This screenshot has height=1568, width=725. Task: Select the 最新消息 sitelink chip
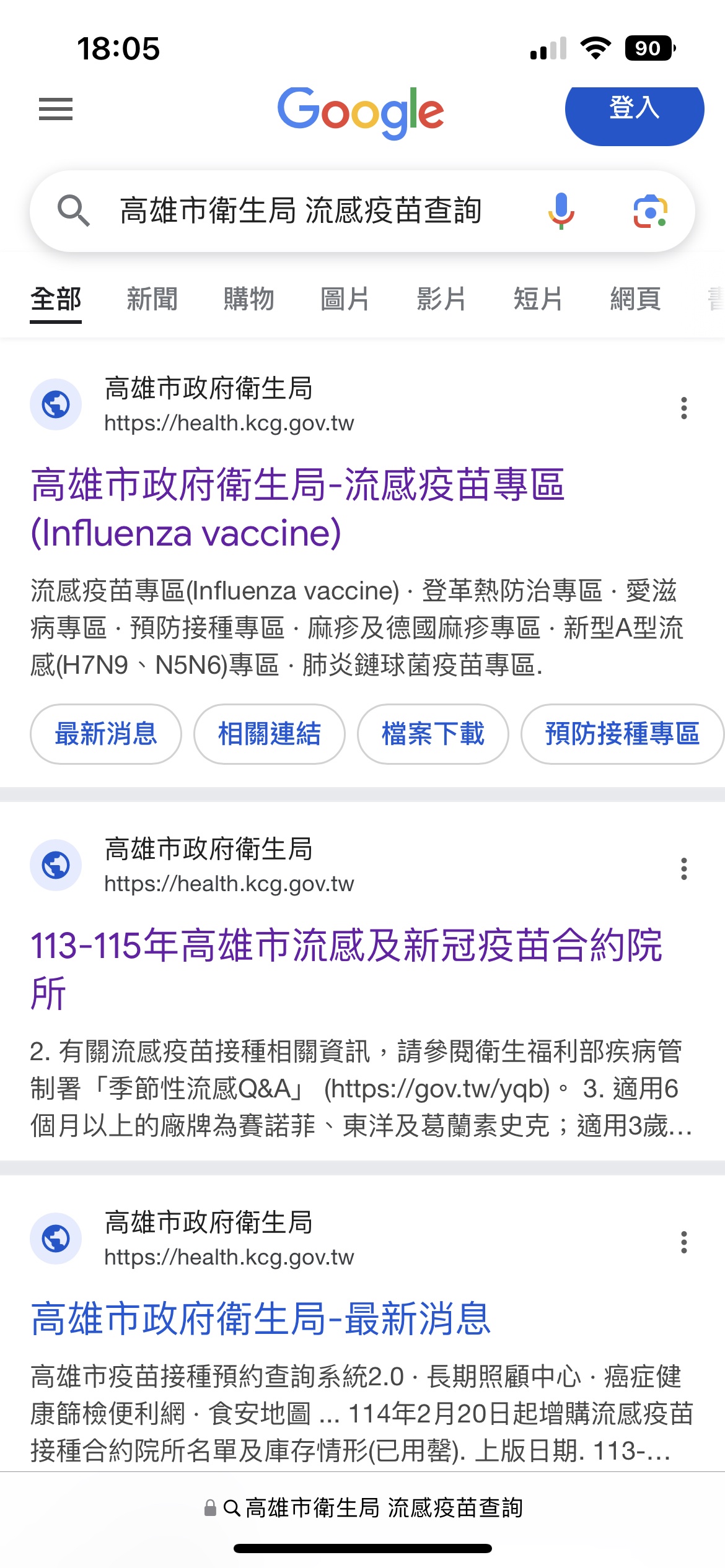point(106,734)
